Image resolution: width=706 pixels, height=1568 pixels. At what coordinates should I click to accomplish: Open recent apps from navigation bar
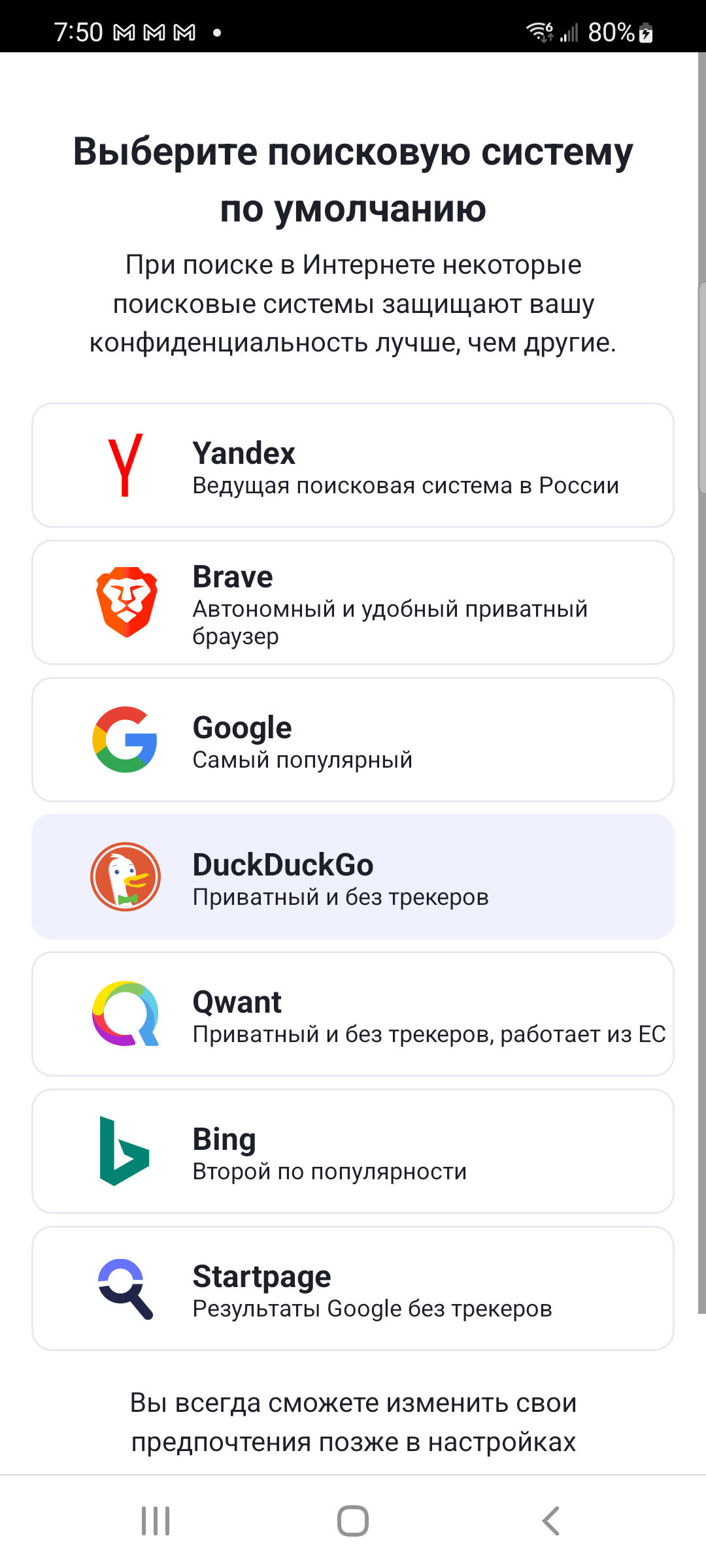(156, 1520)
